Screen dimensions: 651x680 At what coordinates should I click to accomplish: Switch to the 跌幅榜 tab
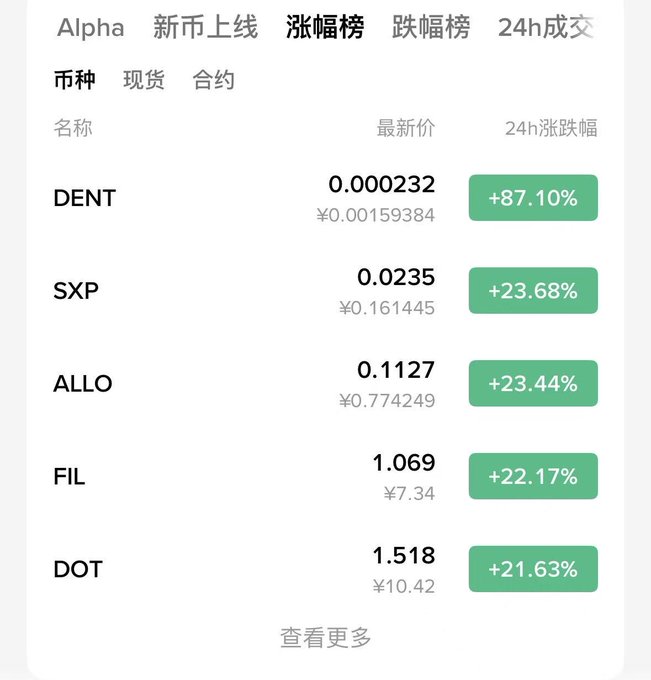pos(430,28)
